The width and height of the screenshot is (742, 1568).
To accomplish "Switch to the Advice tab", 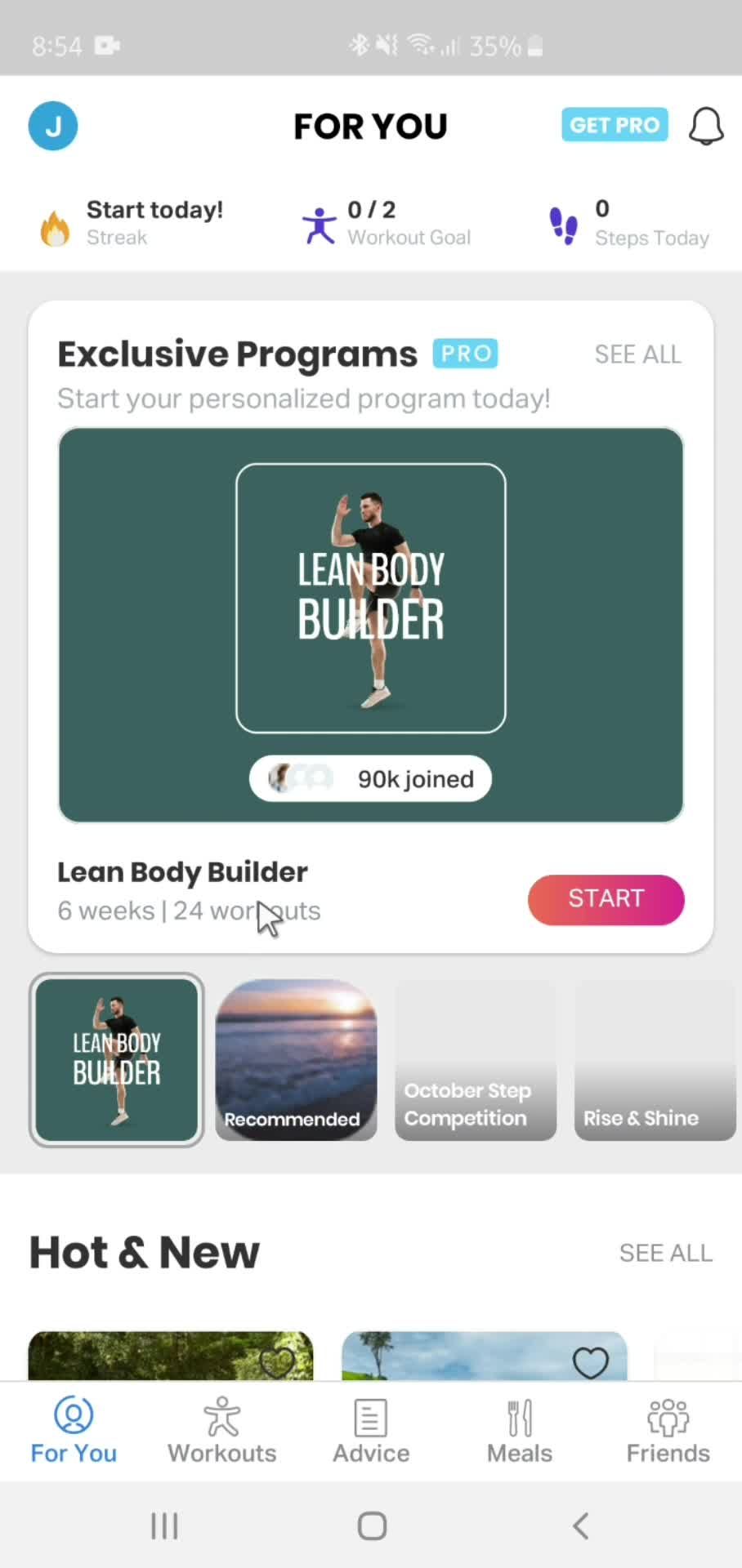I will pos(370,1431).
